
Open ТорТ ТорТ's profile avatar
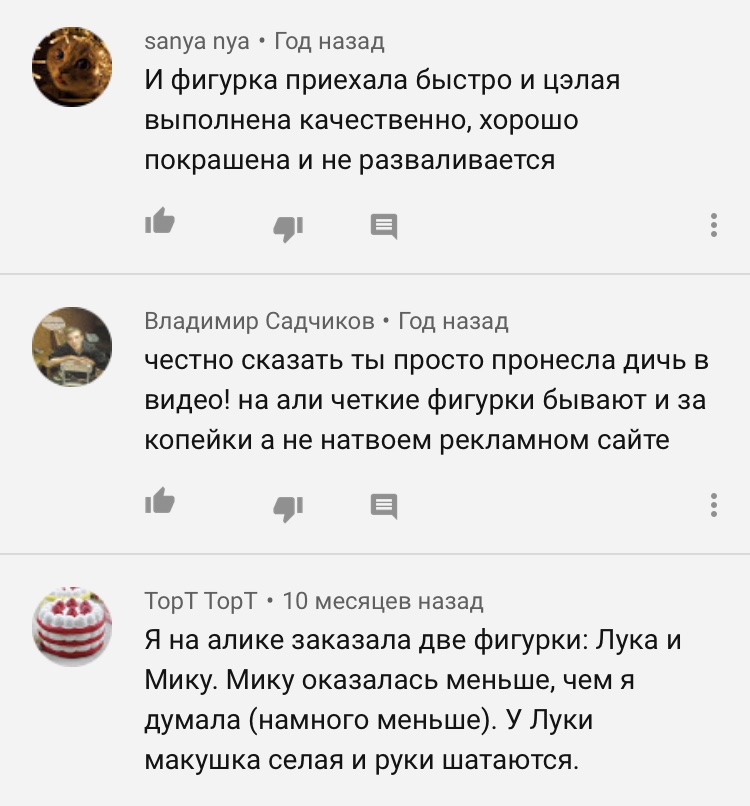(x=72, y=625)
